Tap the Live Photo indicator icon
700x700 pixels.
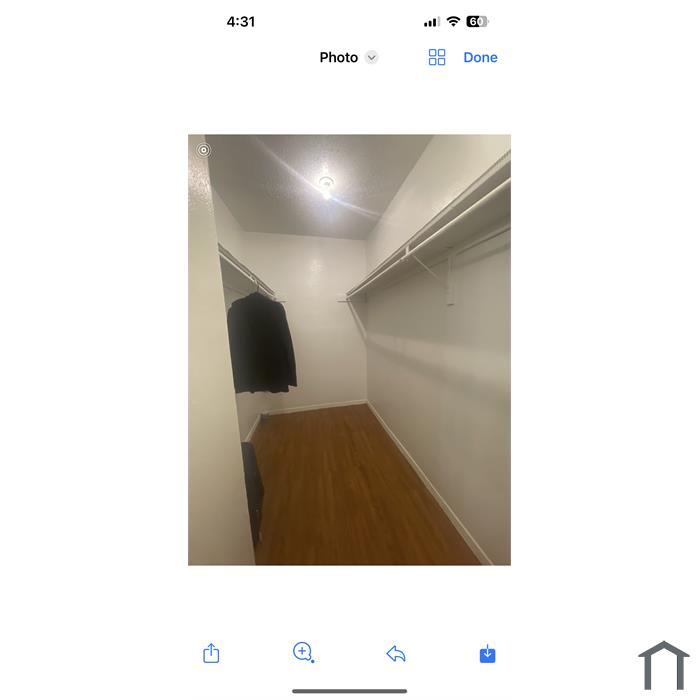(204, 150)
